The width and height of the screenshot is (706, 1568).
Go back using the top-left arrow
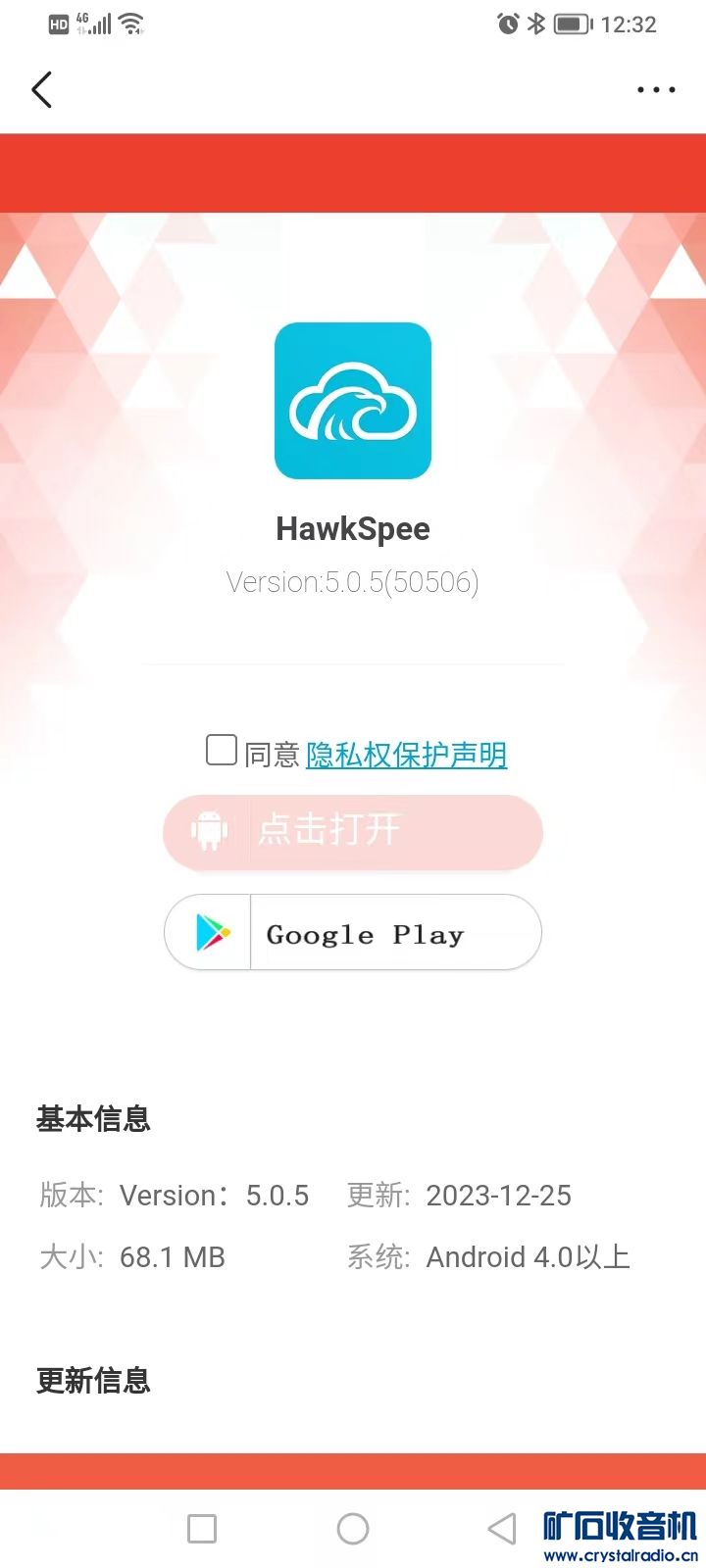[x=41, y=90]
